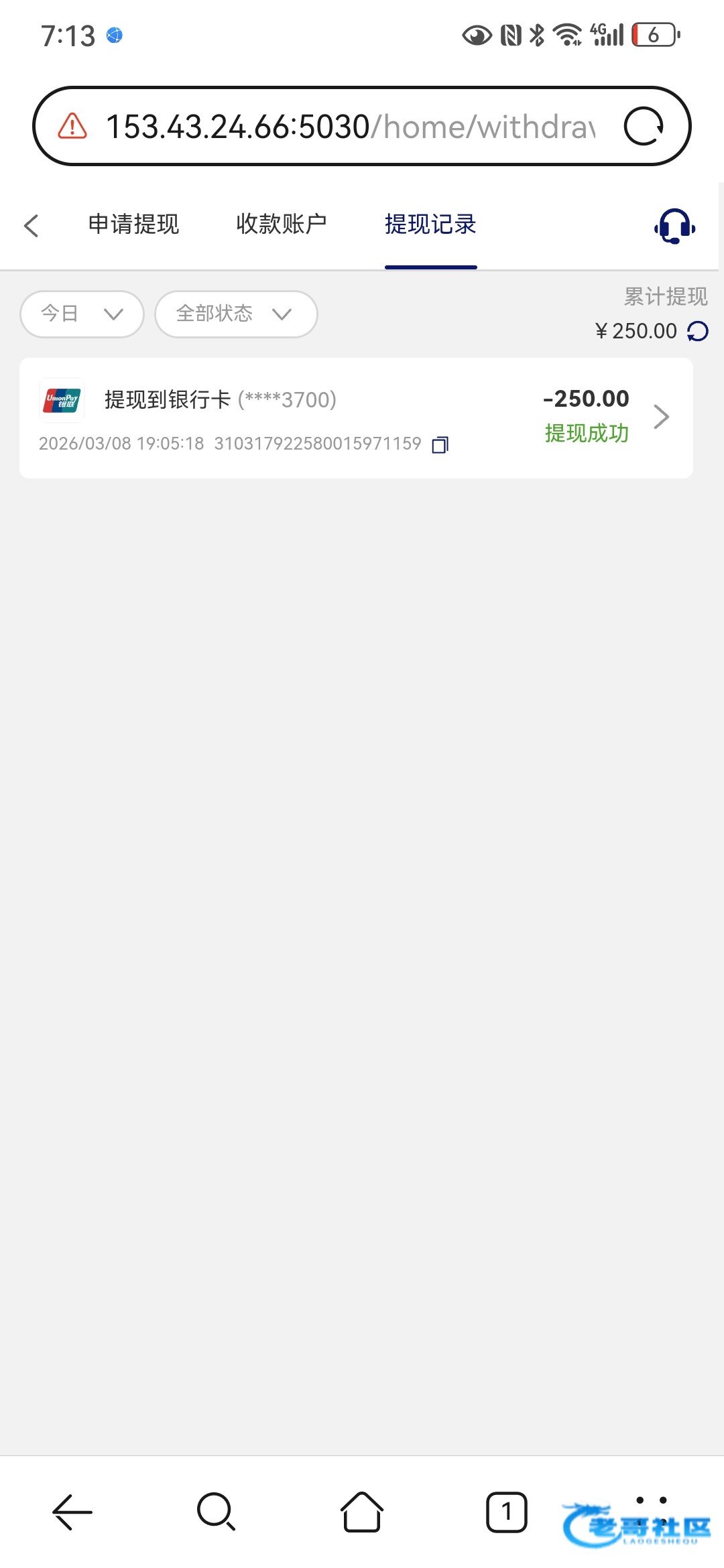Screen dimensions: 724x1568
Task: Refresh the 累计提现 total amount
Action: coord(698,331)
